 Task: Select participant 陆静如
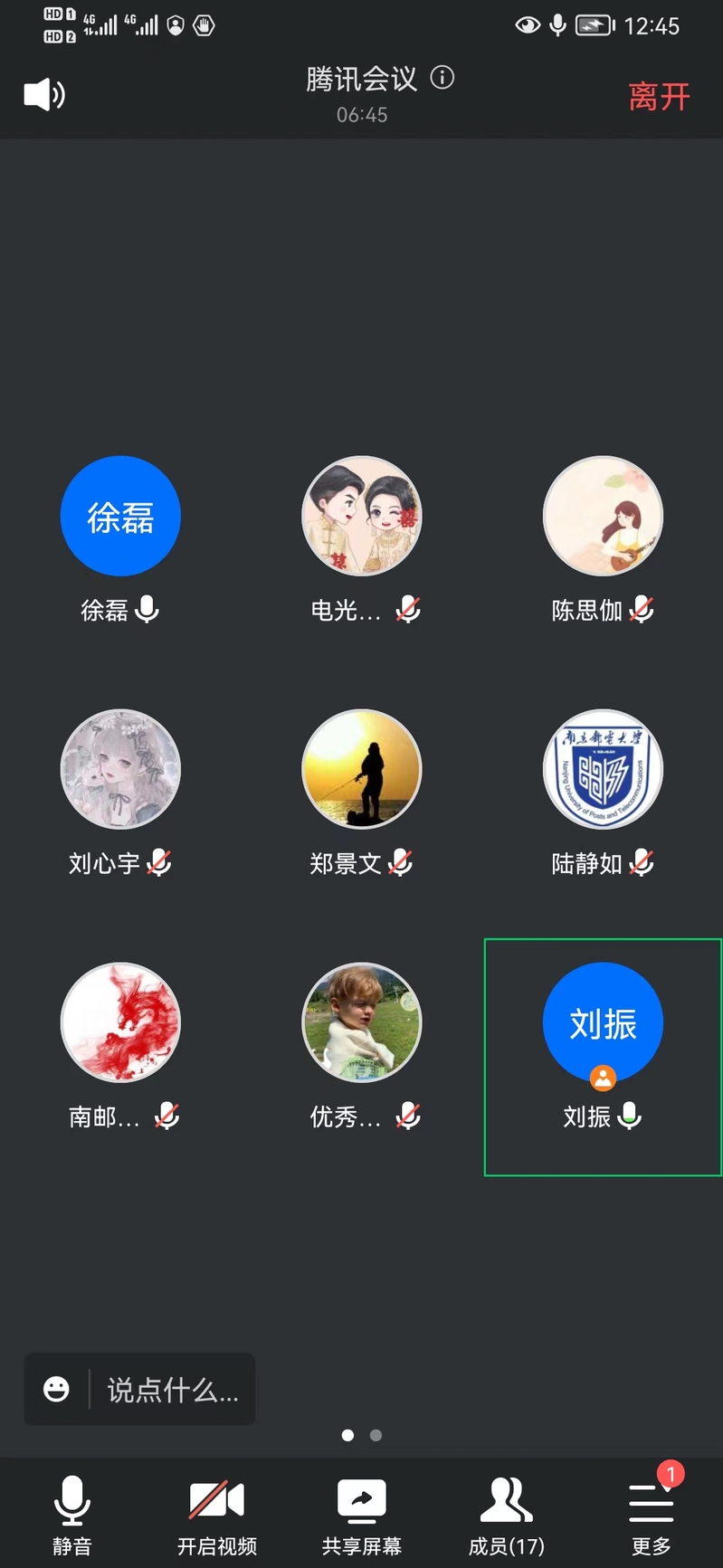coord(603,770)
